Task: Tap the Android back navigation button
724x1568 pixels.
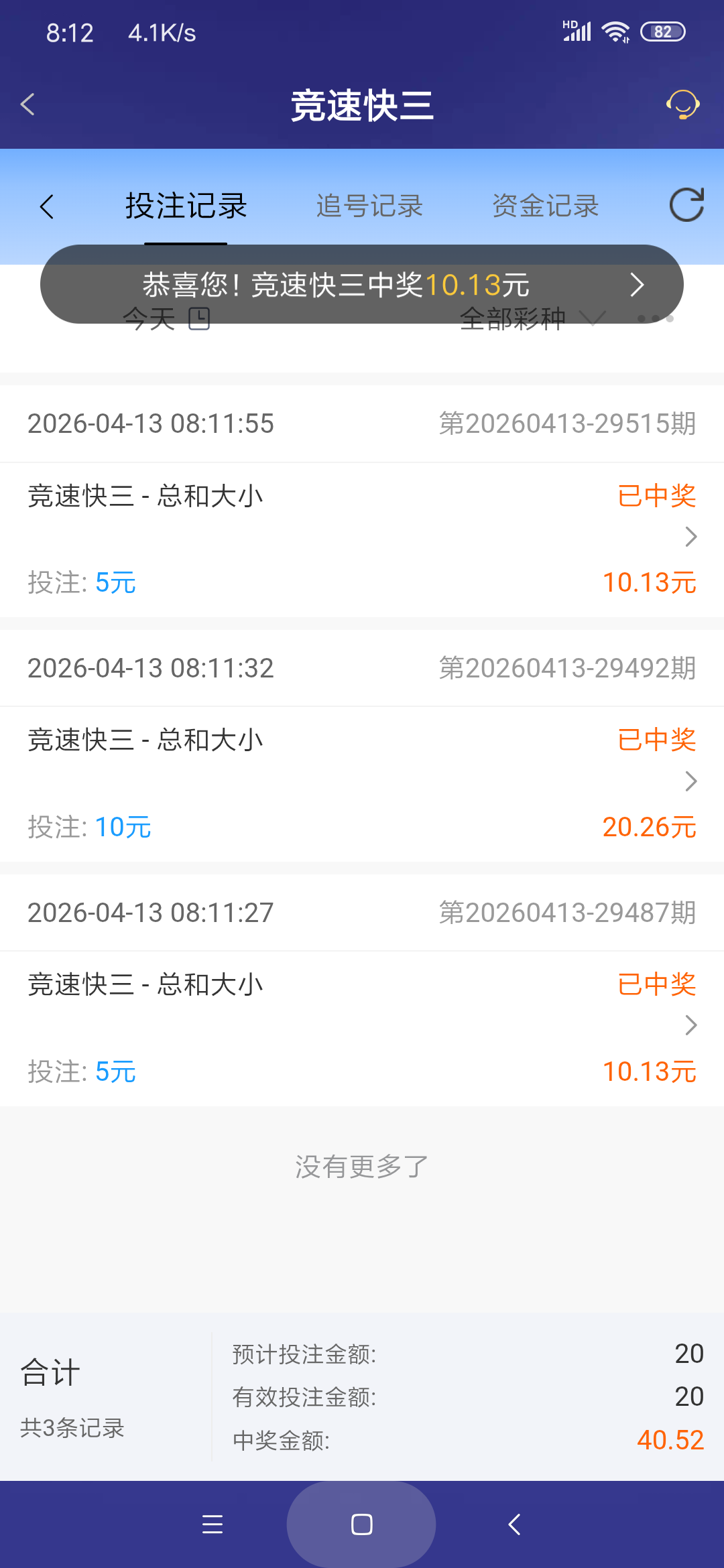Action: click(514, 1525)
